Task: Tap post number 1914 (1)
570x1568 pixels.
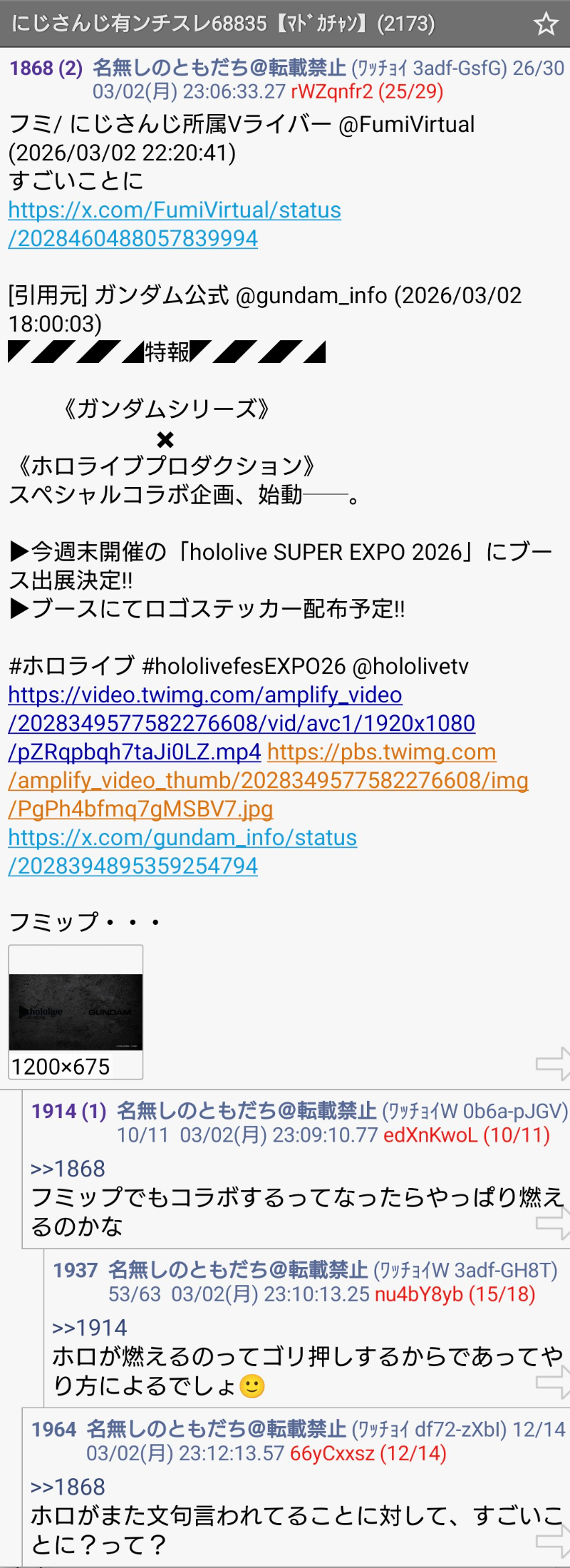Action: 69,1112
